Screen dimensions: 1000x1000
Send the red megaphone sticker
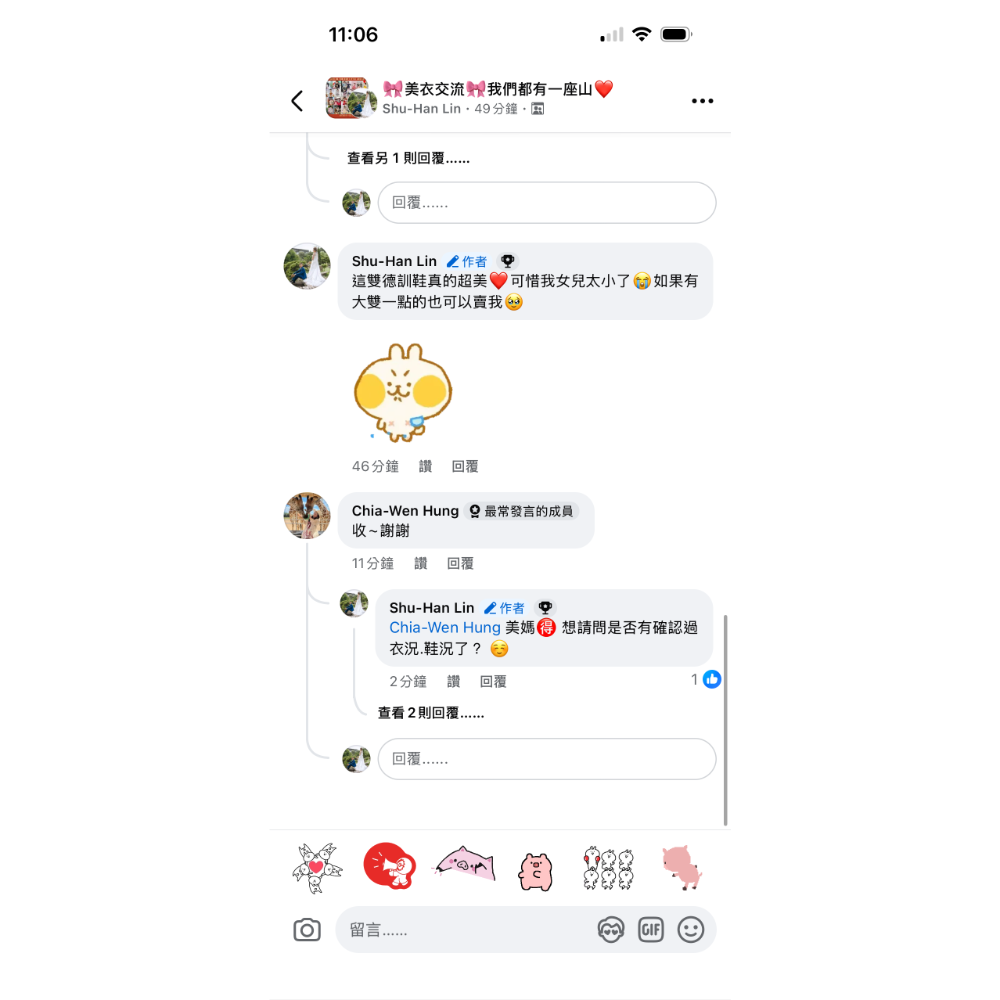pos(389,866)
